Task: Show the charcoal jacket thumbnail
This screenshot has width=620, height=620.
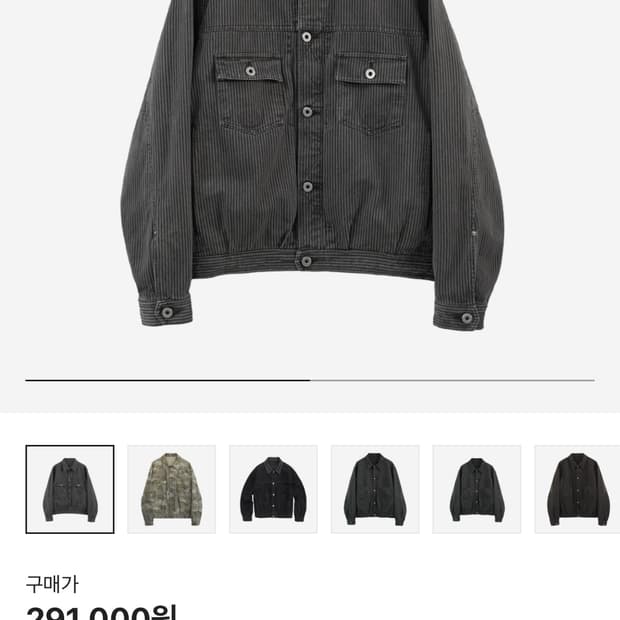Action: pos(477,489)
